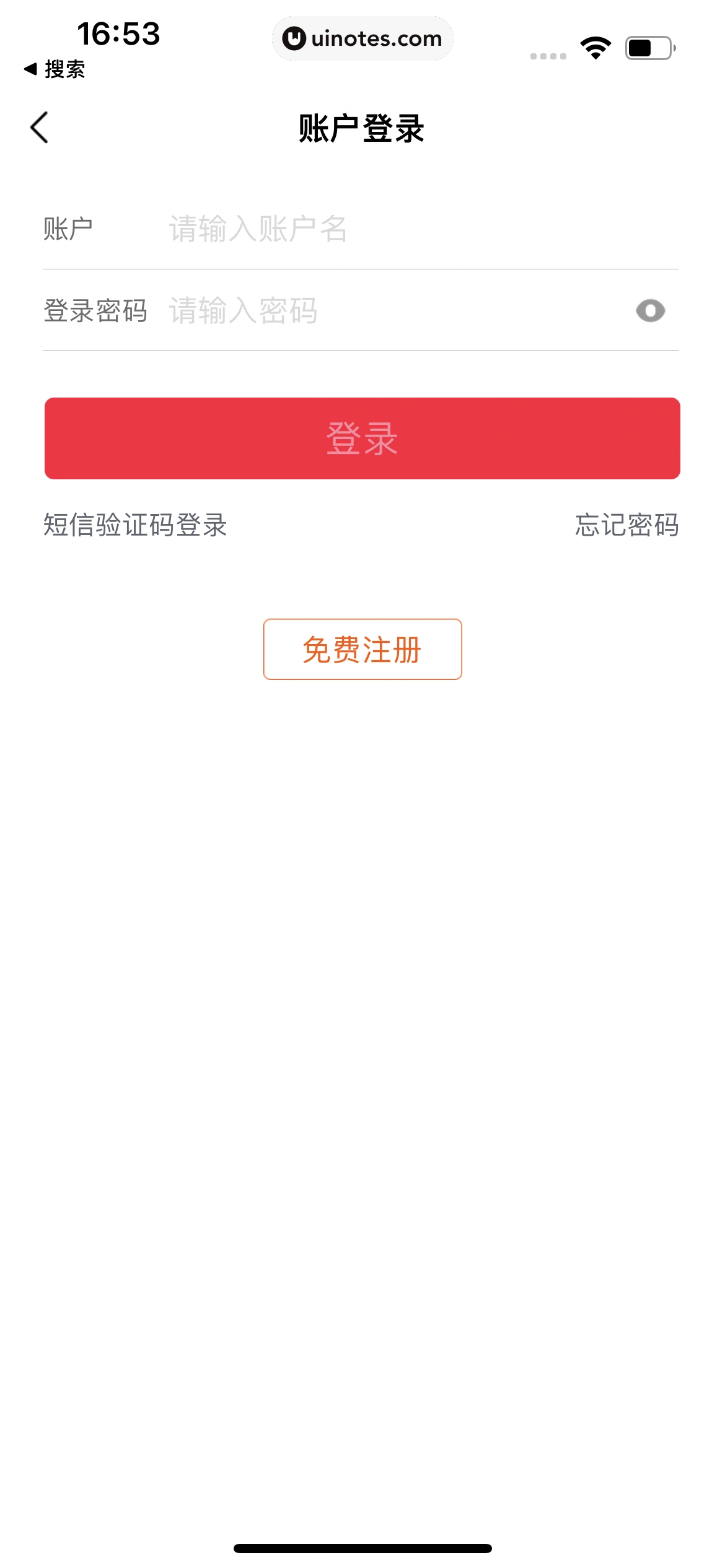Tap the 登录密码 password field

(x=390, y=311)
